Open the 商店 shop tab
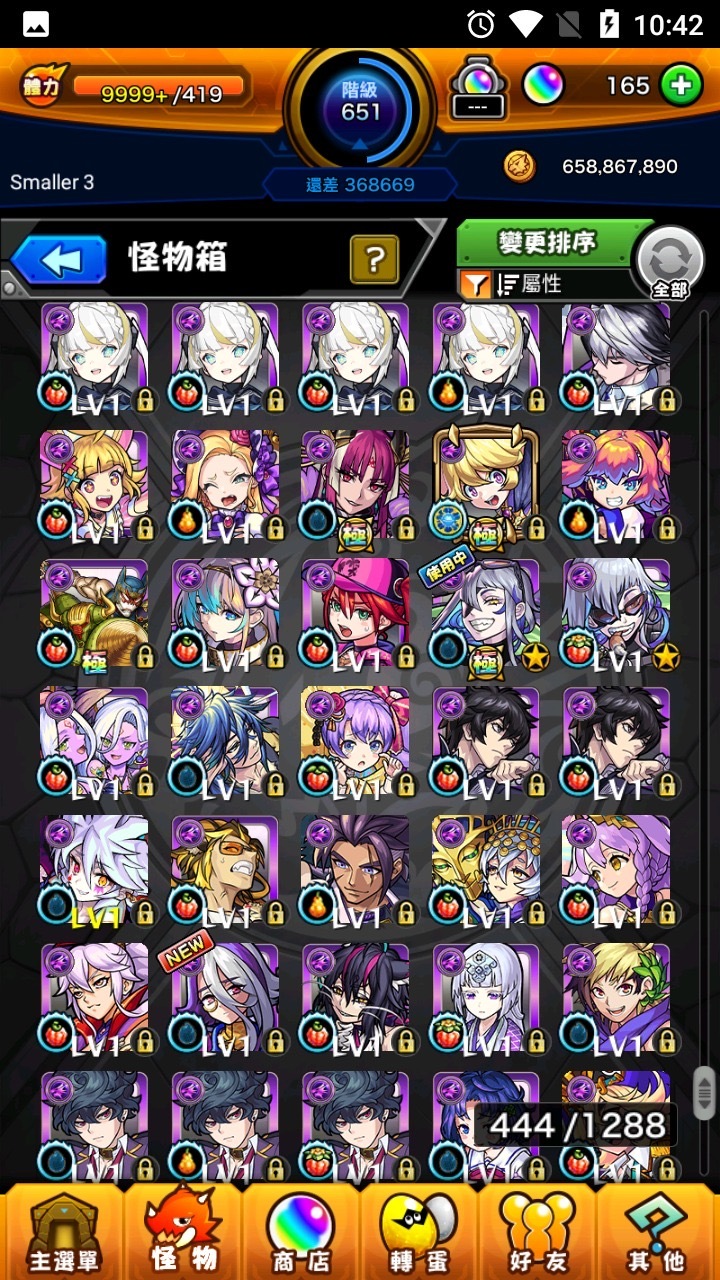The width and height of the screenshot is (720, 1280). click(301, 1232)
